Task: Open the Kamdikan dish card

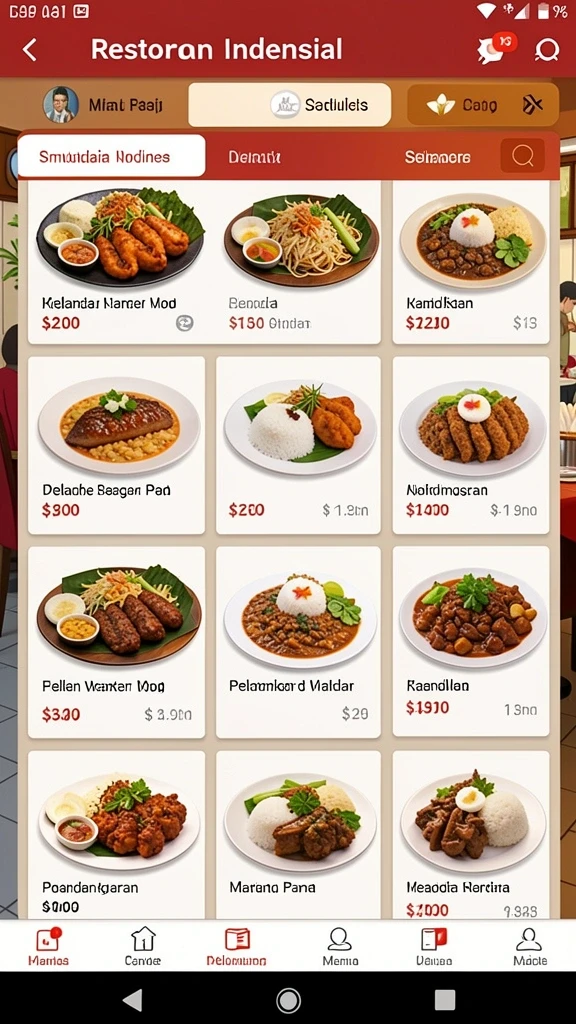Action: tap(471, 263)
